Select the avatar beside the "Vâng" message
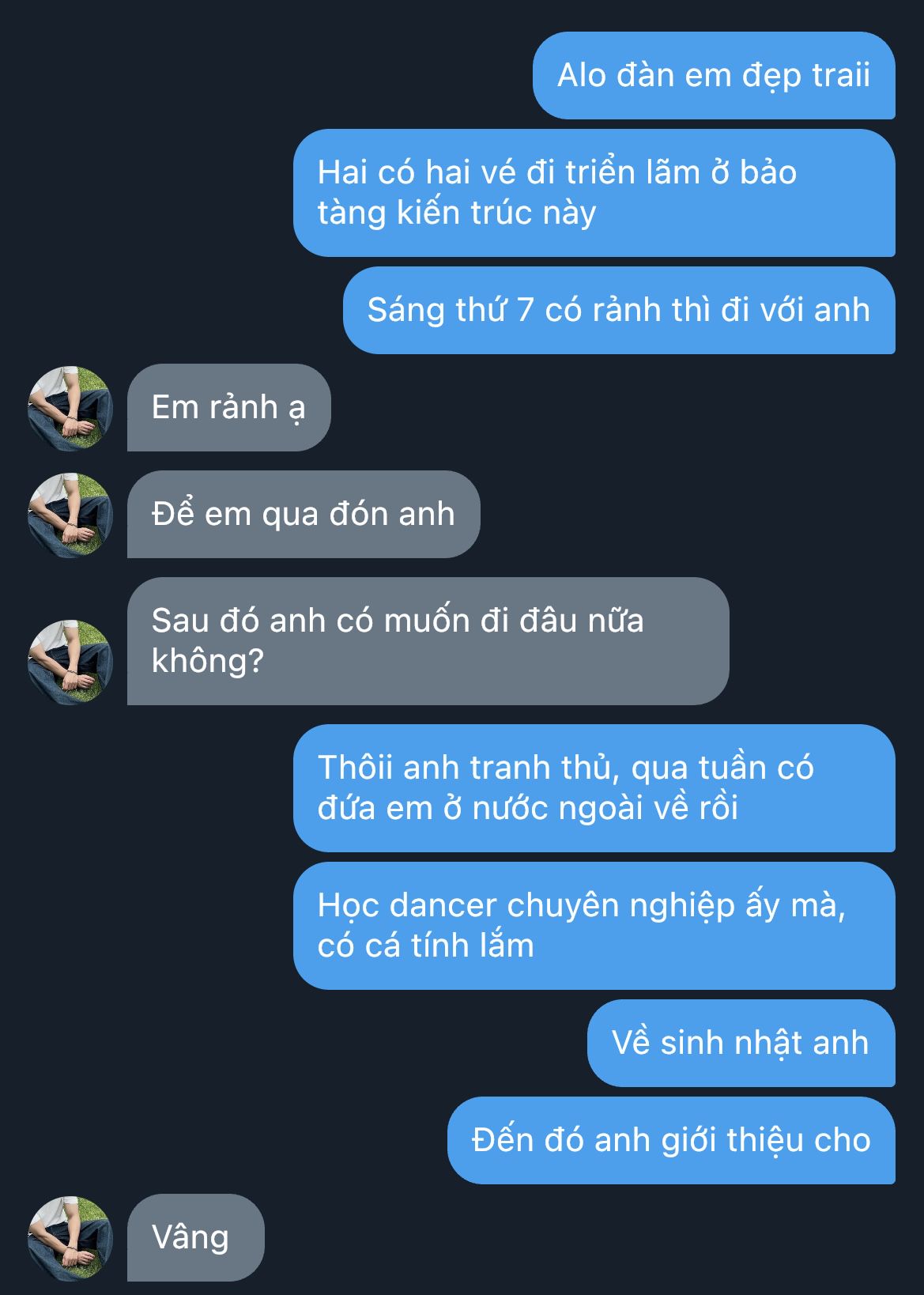This screenshot has height=1295, width=924. coord(70,1238)
